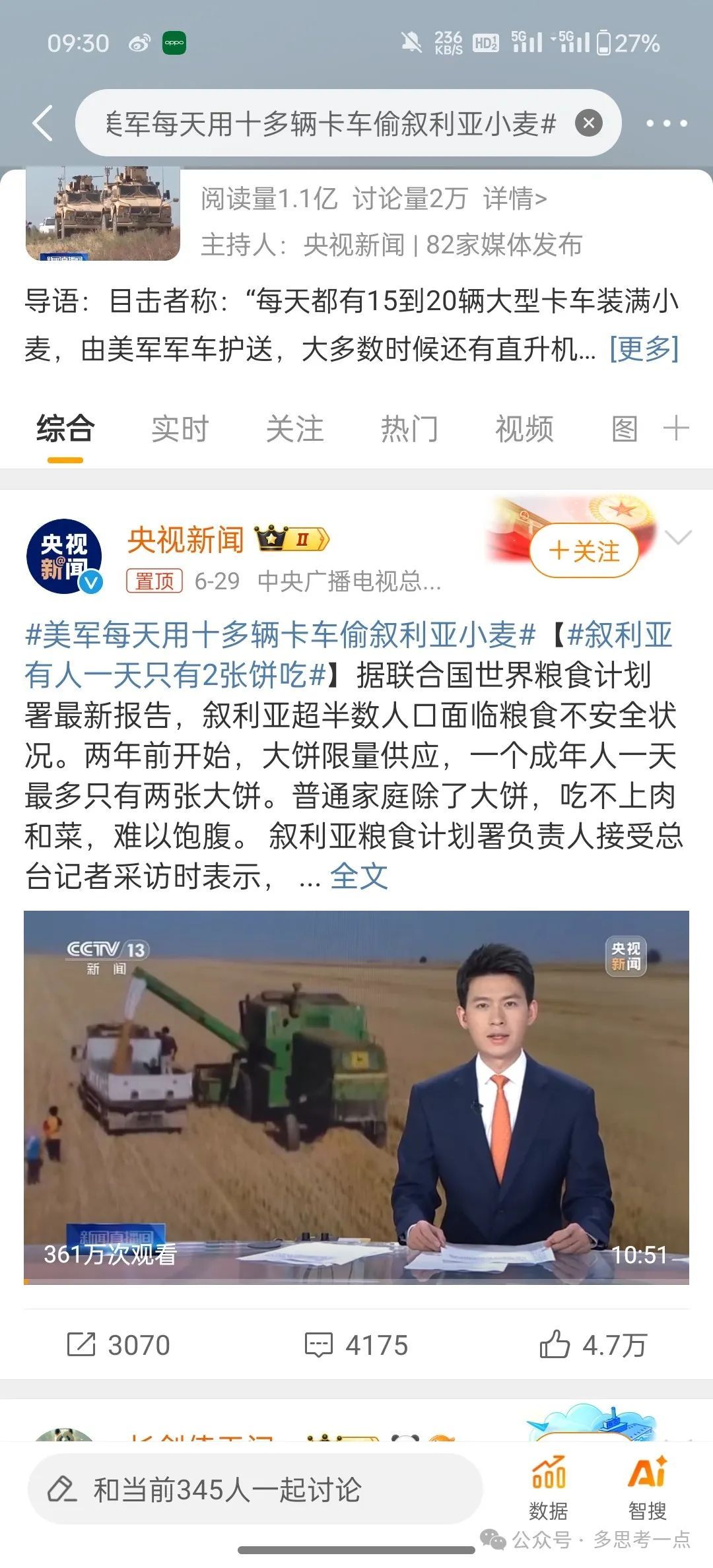Tap the search field with the hashtag
This screenshot has width=713, height=1568.
[x=330, y=123]
